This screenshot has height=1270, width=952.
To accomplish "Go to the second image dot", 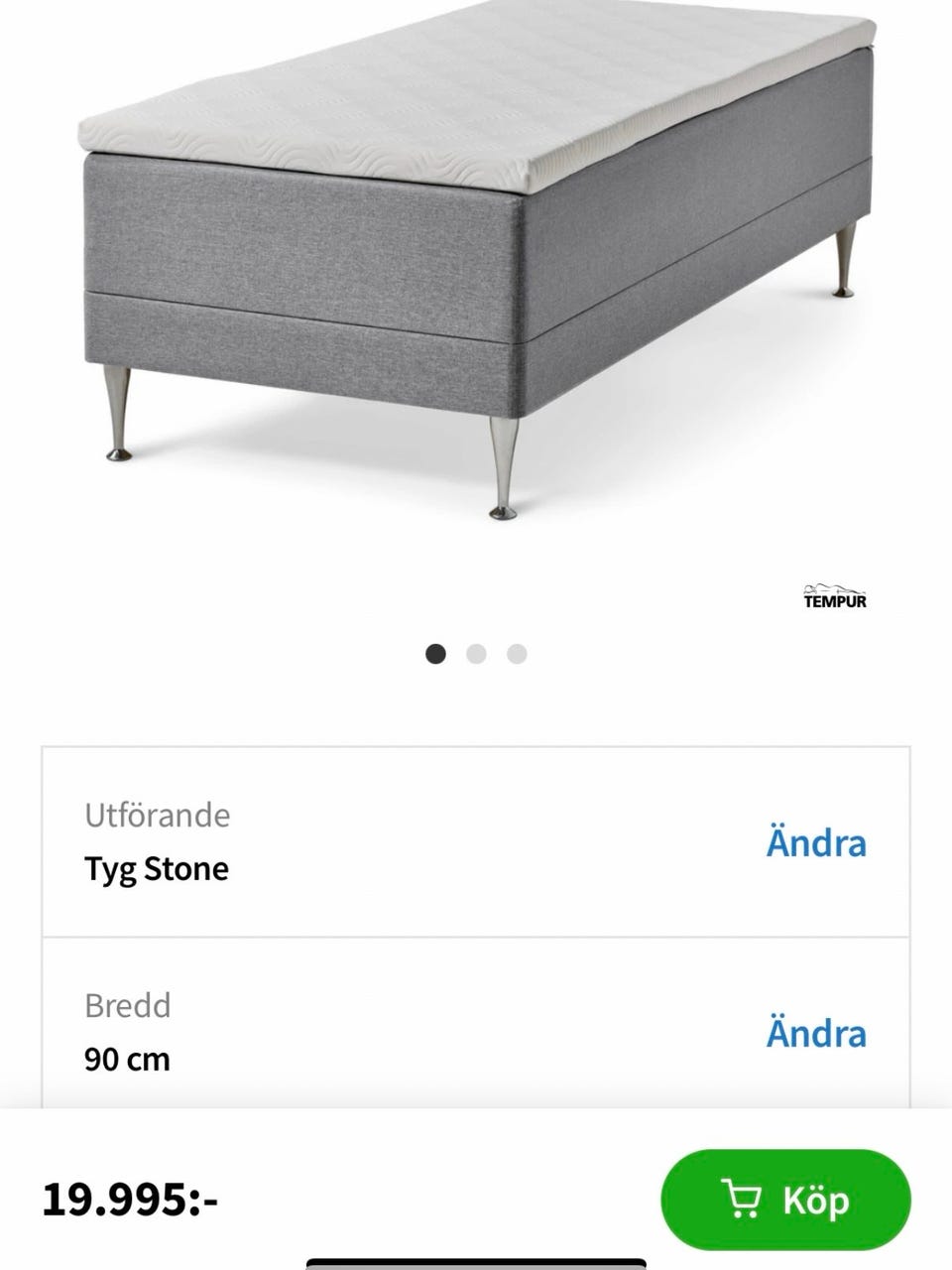I will click(476, 654).
